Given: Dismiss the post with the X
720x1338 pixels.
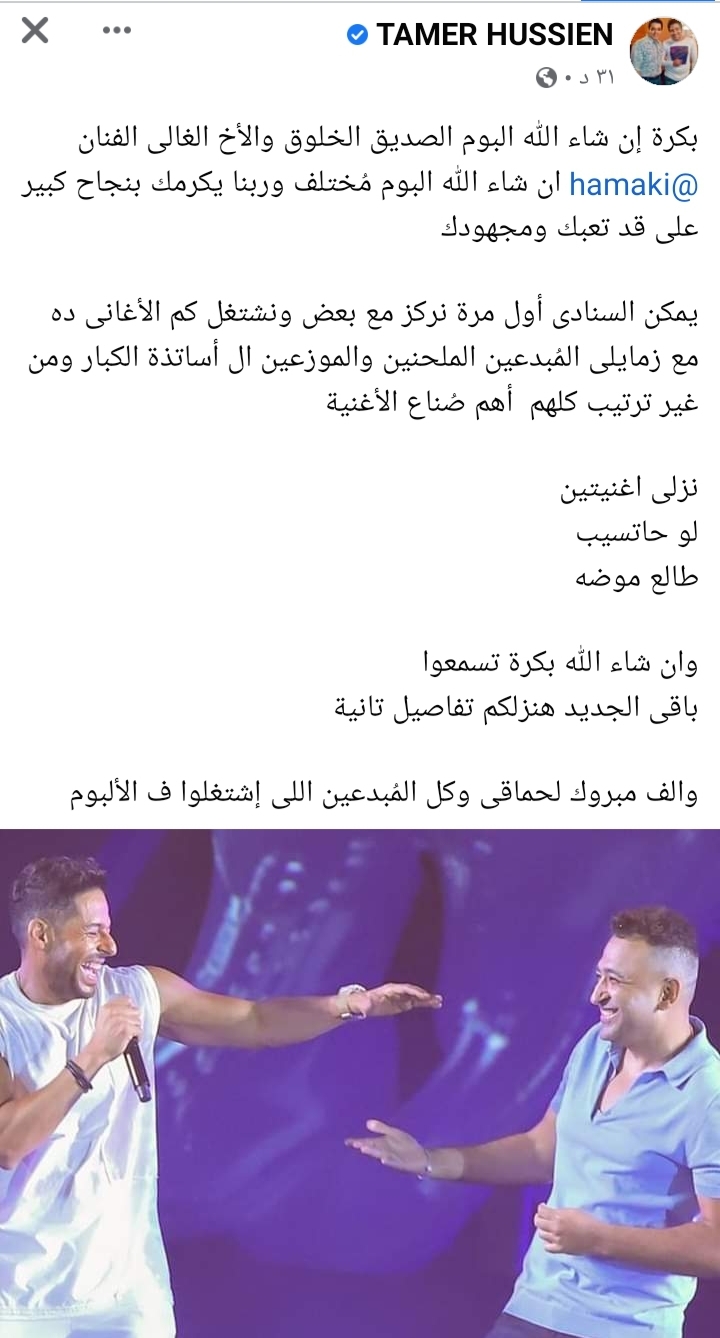Looking at the screenshot, I should point(35,31).
